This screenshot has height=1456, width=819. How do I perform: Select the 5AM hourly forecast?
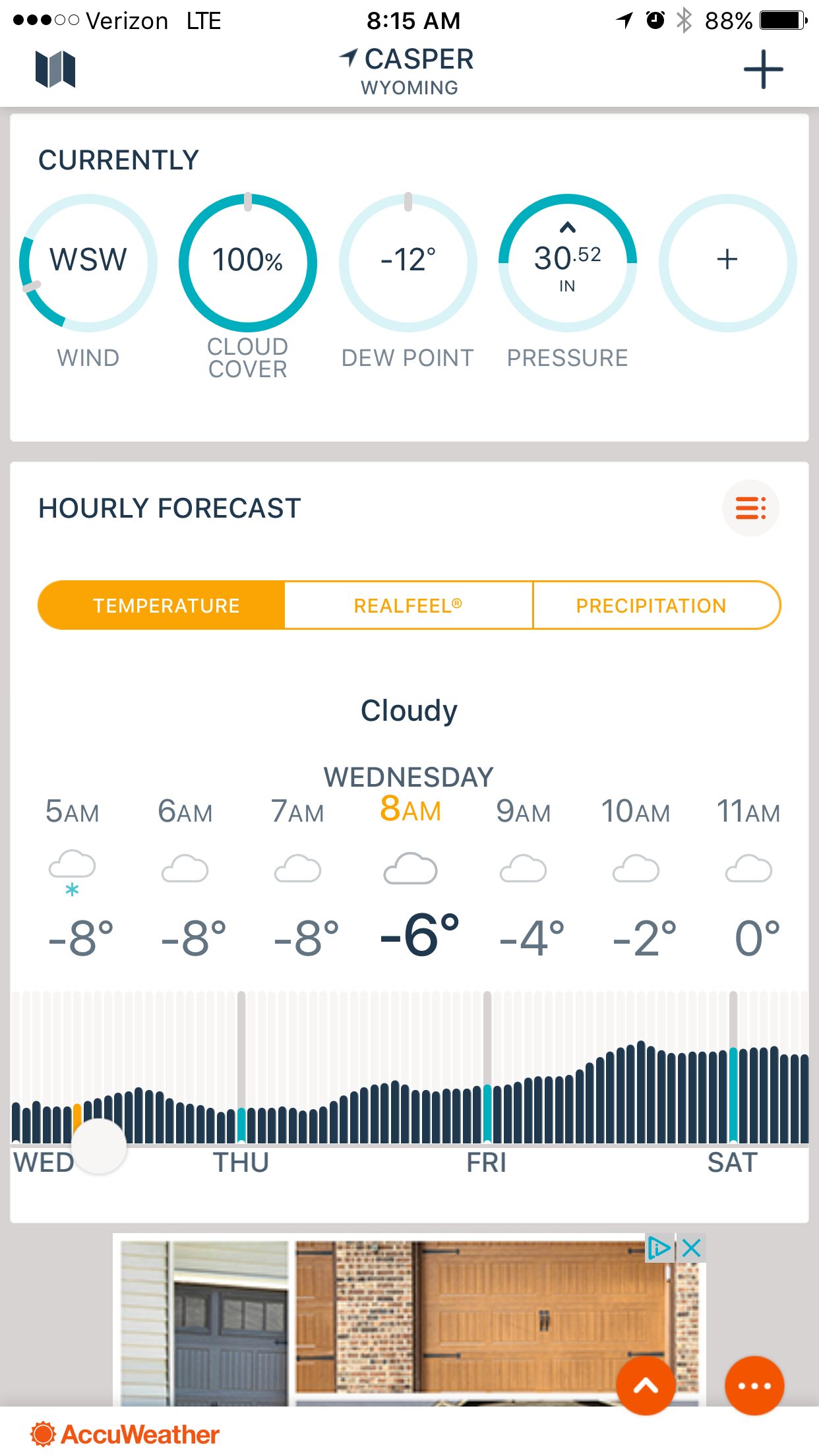(73, 878)
